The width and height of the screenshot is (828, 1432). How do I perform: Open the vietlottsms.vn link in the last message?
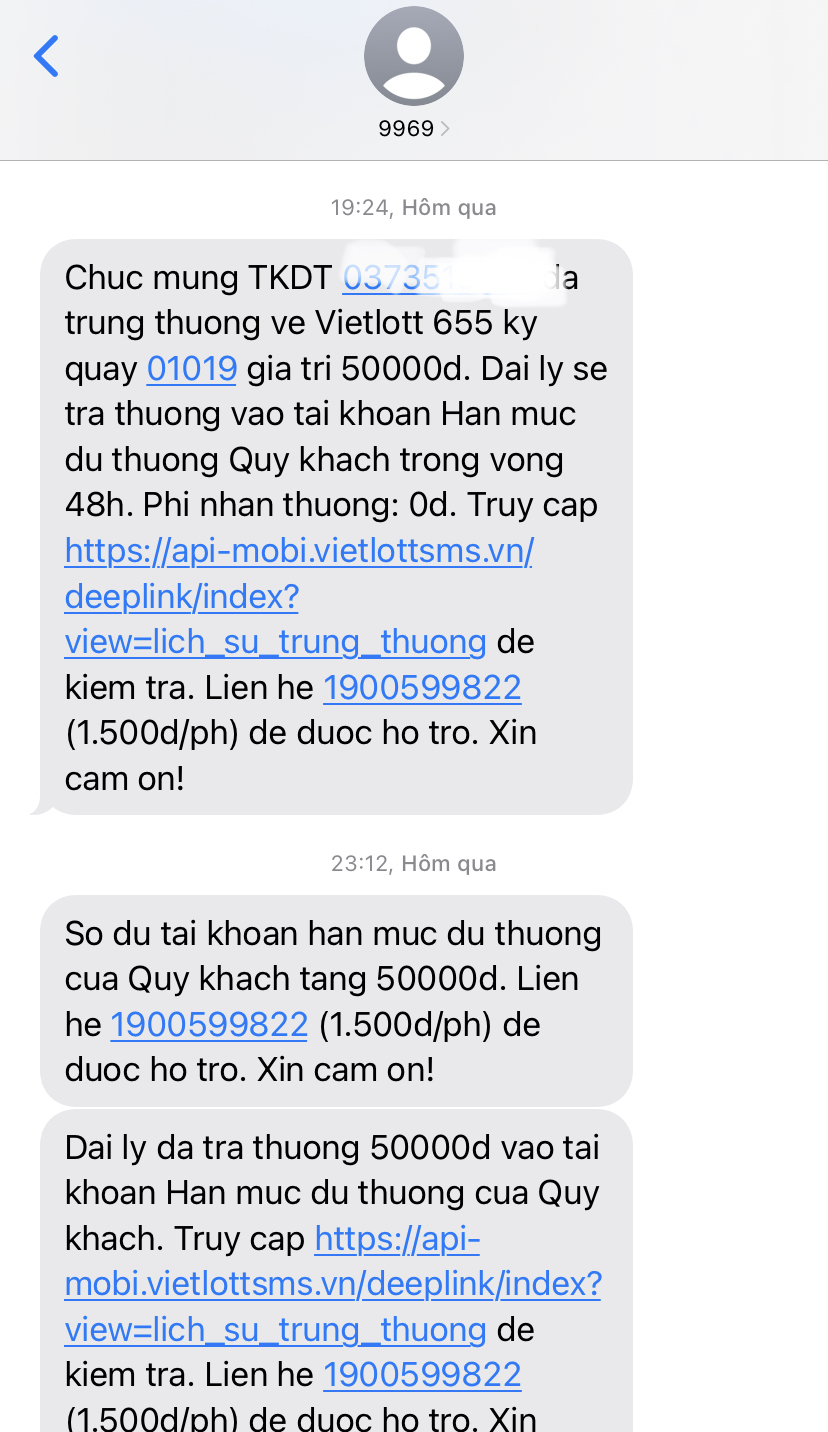tap(332, 1284)
